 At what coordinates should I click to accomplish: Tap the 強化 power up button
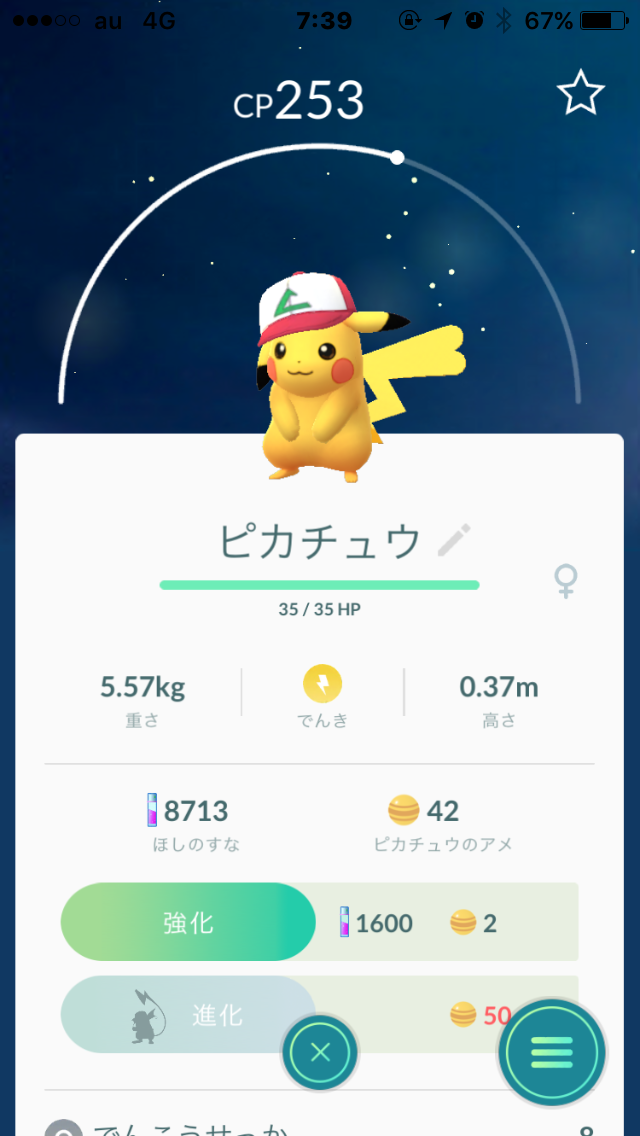click(188, 922)
